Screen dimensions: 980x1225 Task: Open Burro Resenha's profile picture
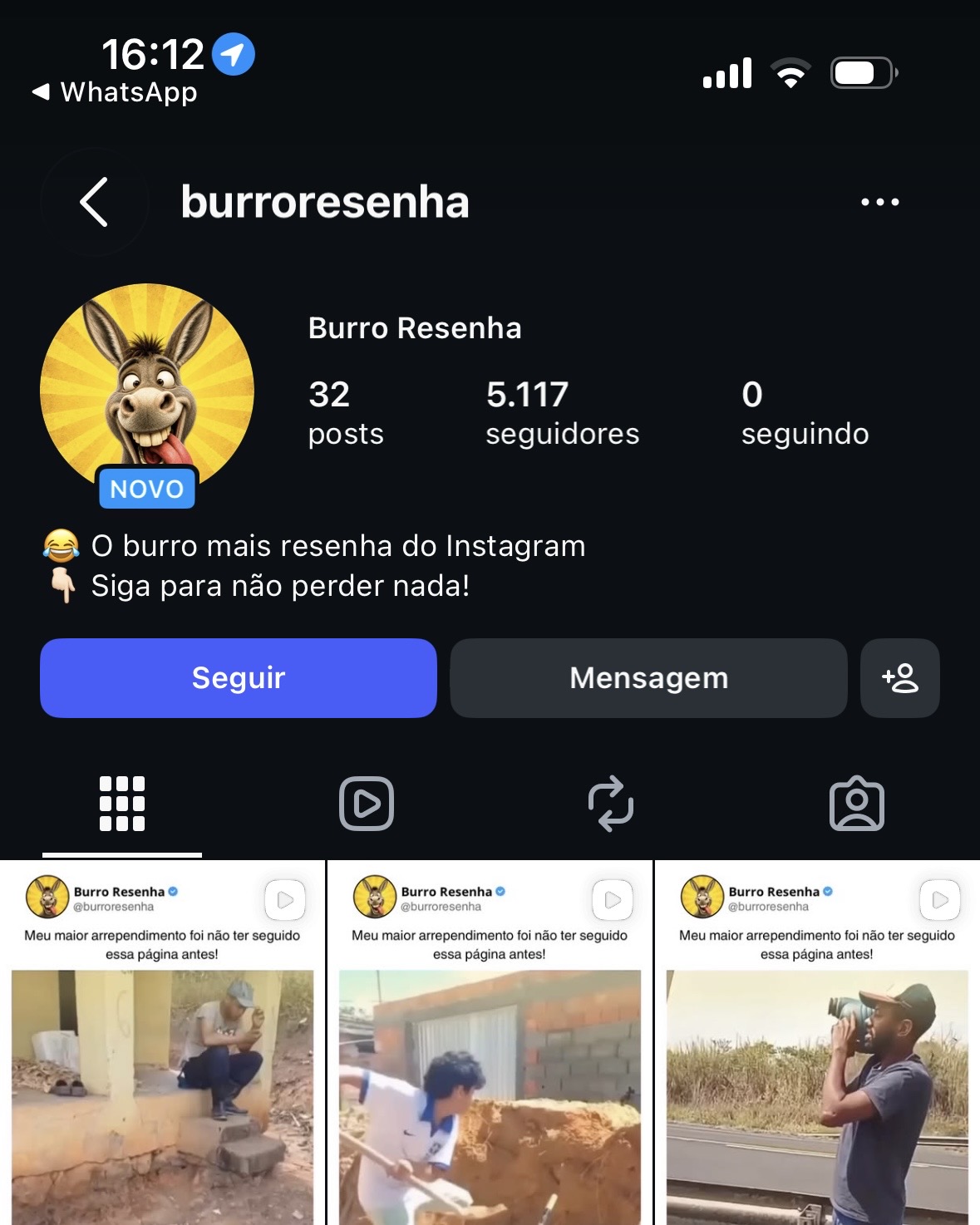coord(147,391)
